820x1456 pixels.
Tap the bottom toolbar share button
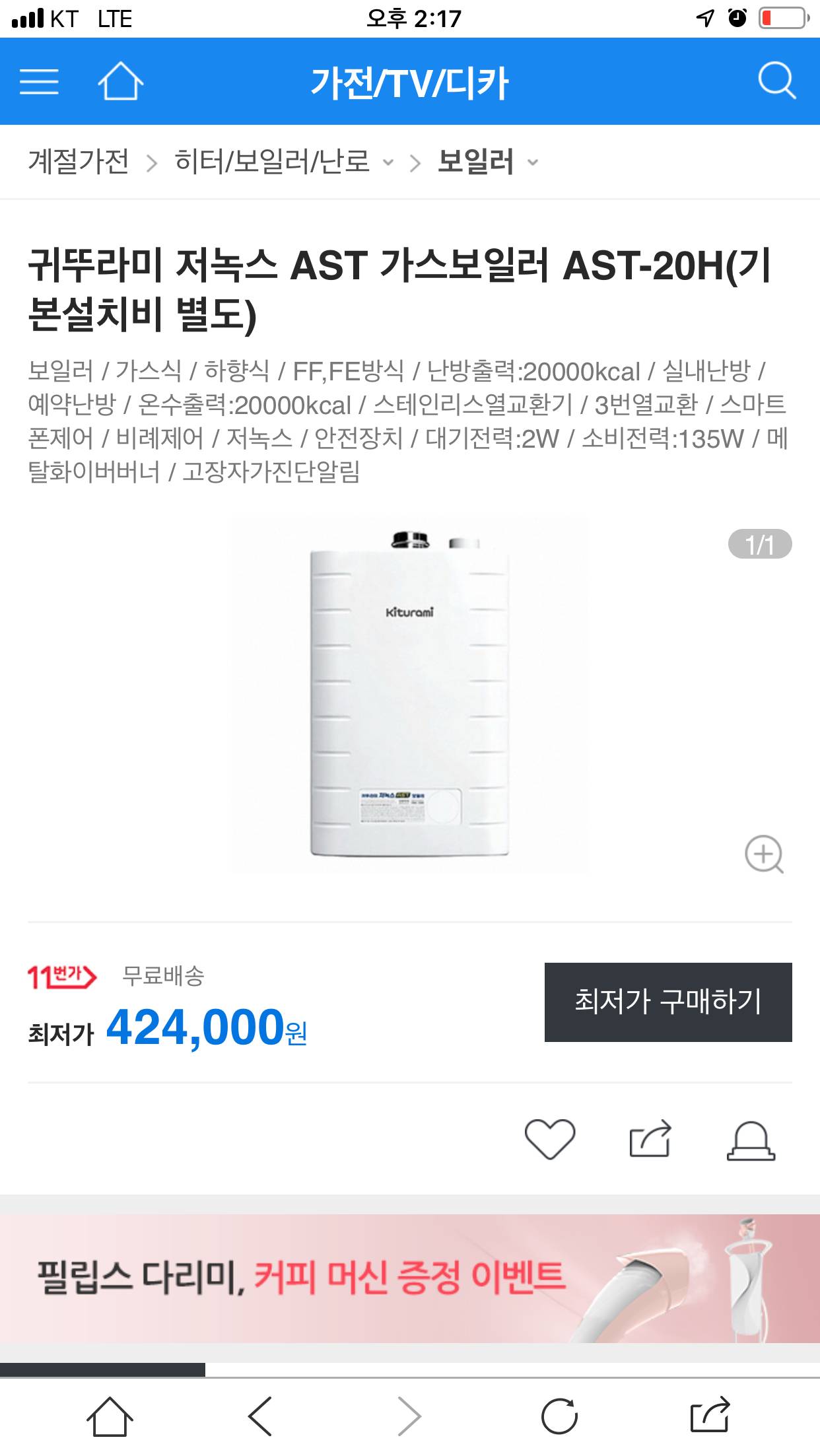[710, 1416]
